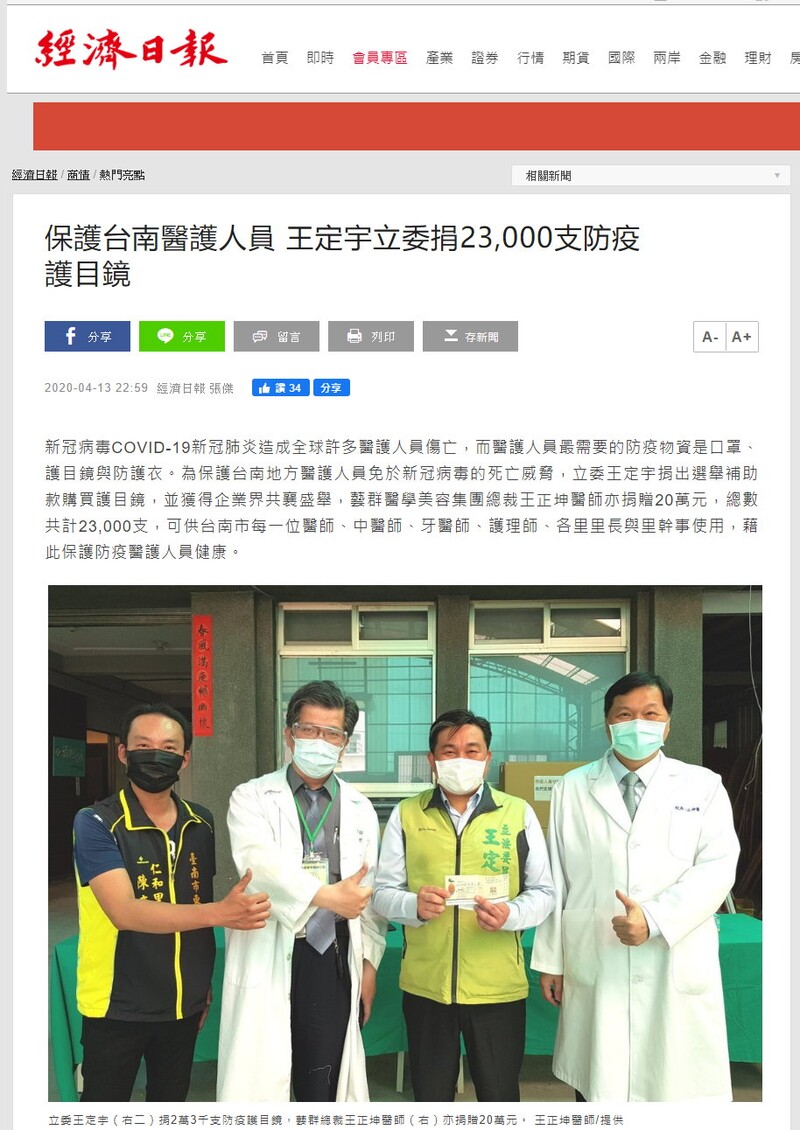Share article via LINE

point(181,337)
